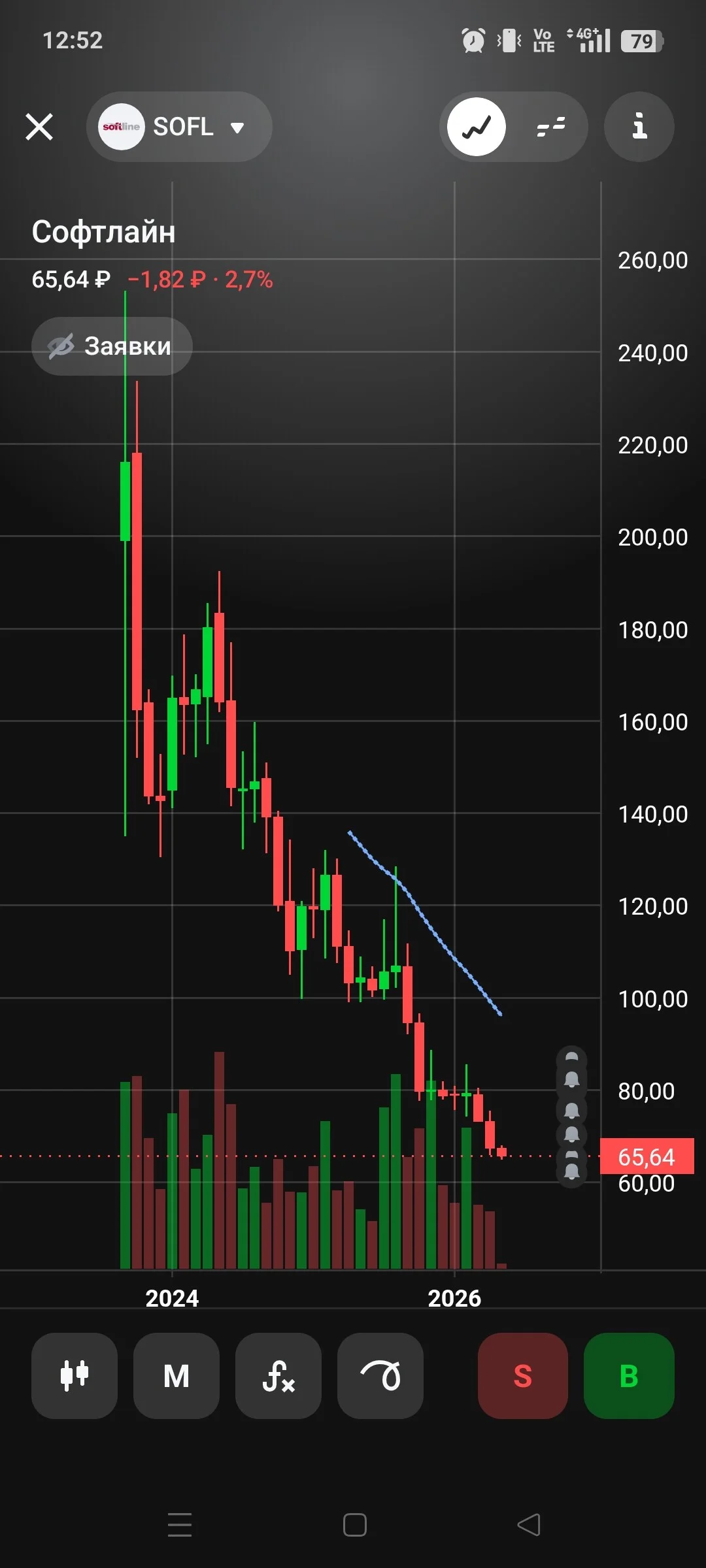
Task: Tap the 65,64 current price label
Action: click(x=647, y=1156)
